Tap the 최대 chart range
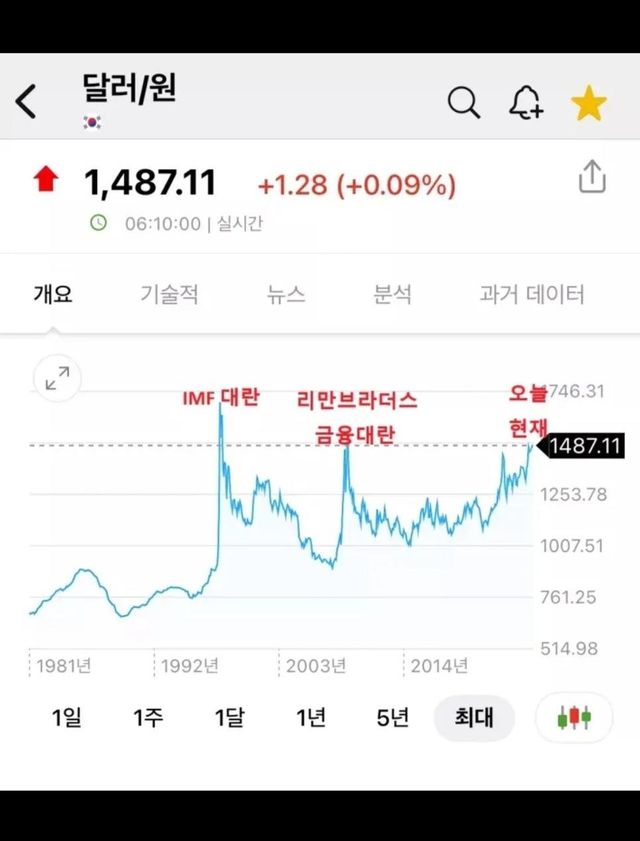640x841 pixels. [x=474, y=718]
